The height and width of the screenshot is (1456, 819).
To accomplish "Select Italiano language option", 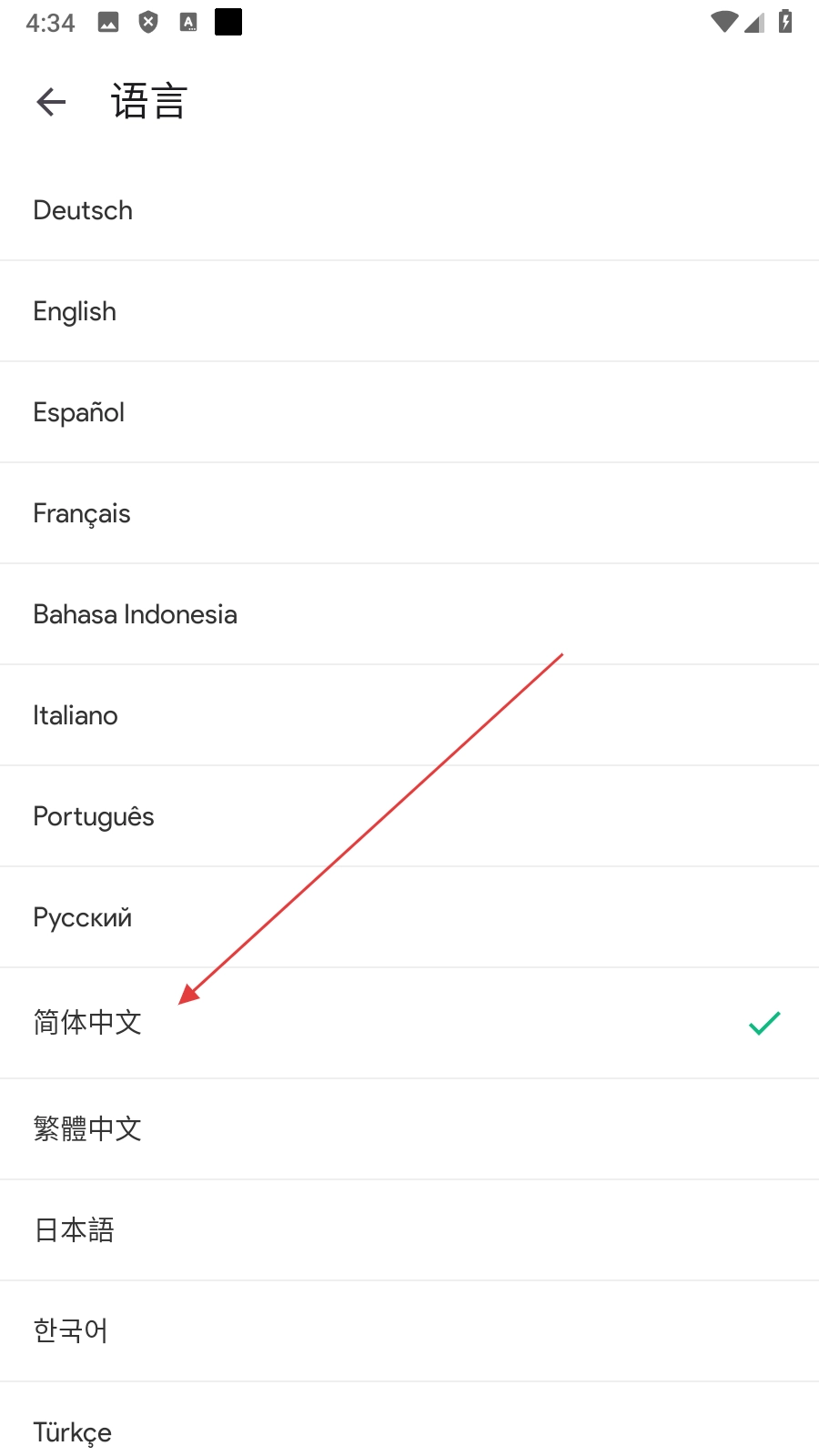I will (x=76, y=715).
